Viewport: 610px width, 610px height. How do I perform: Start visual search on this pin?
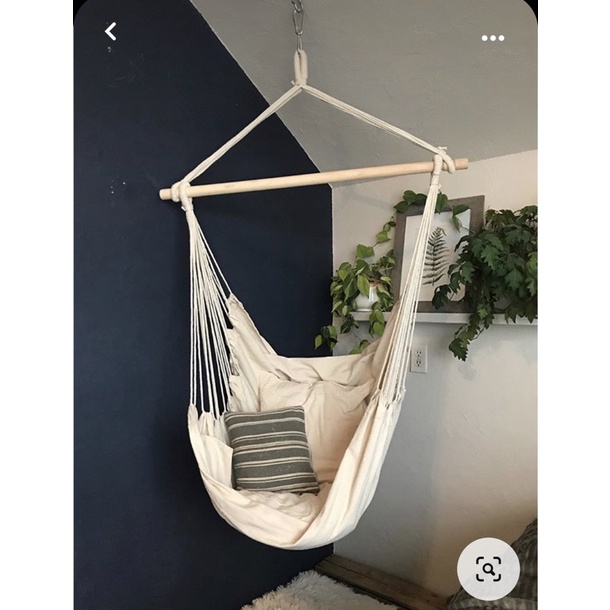tap(488, 569)
